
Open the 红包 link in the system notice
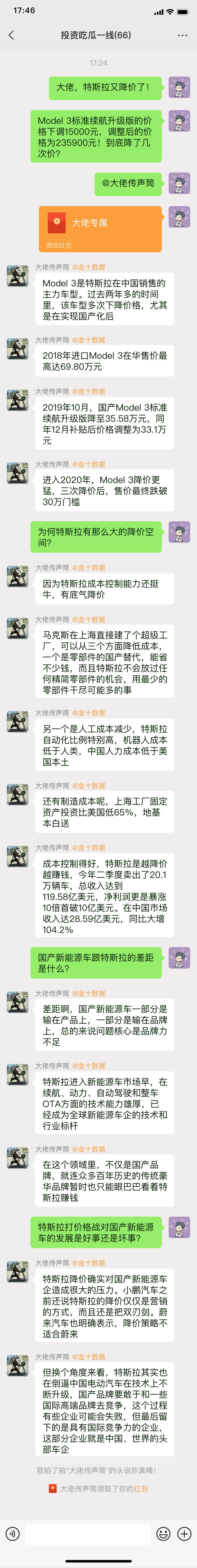click(x=141, y=1488)
